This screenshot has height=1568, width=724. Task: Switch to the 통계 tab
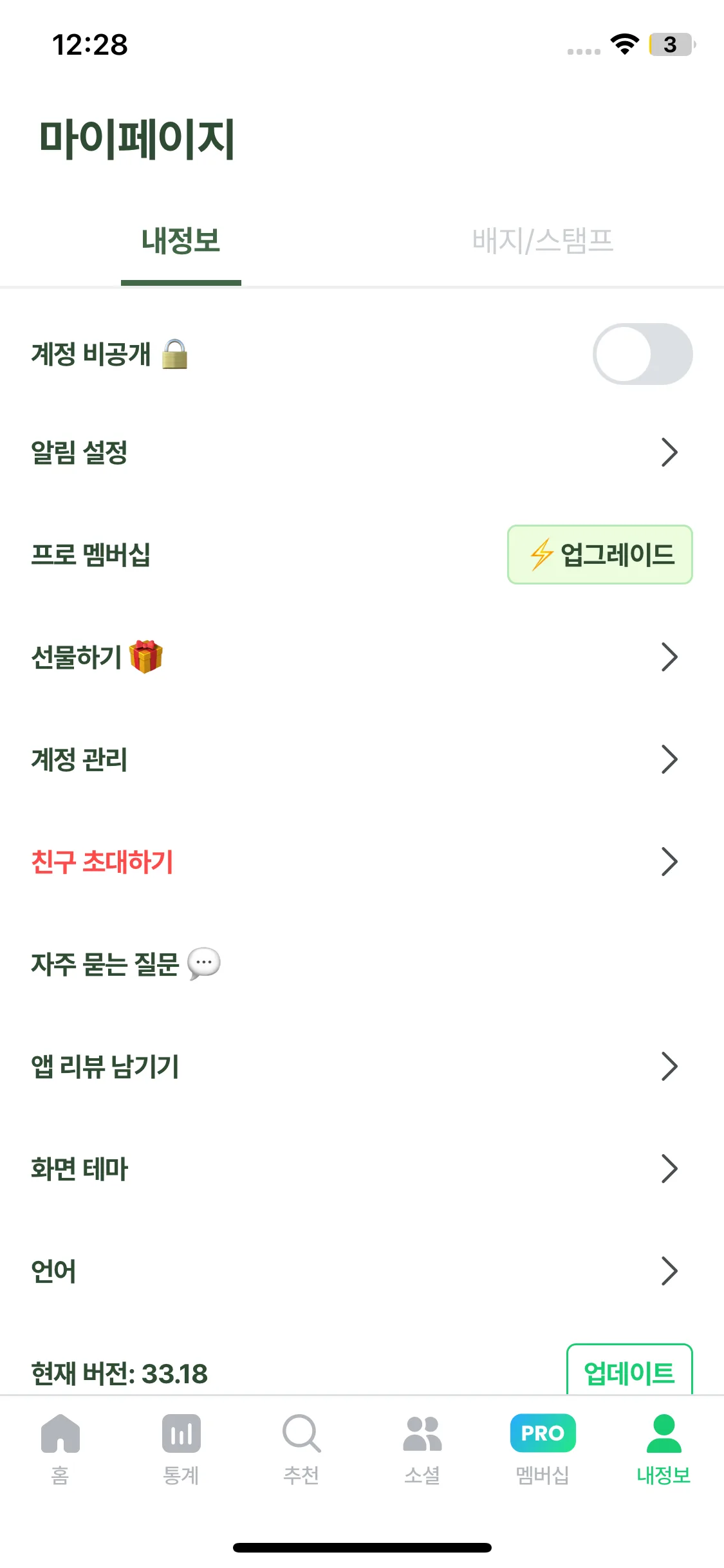click(181, 1448)
